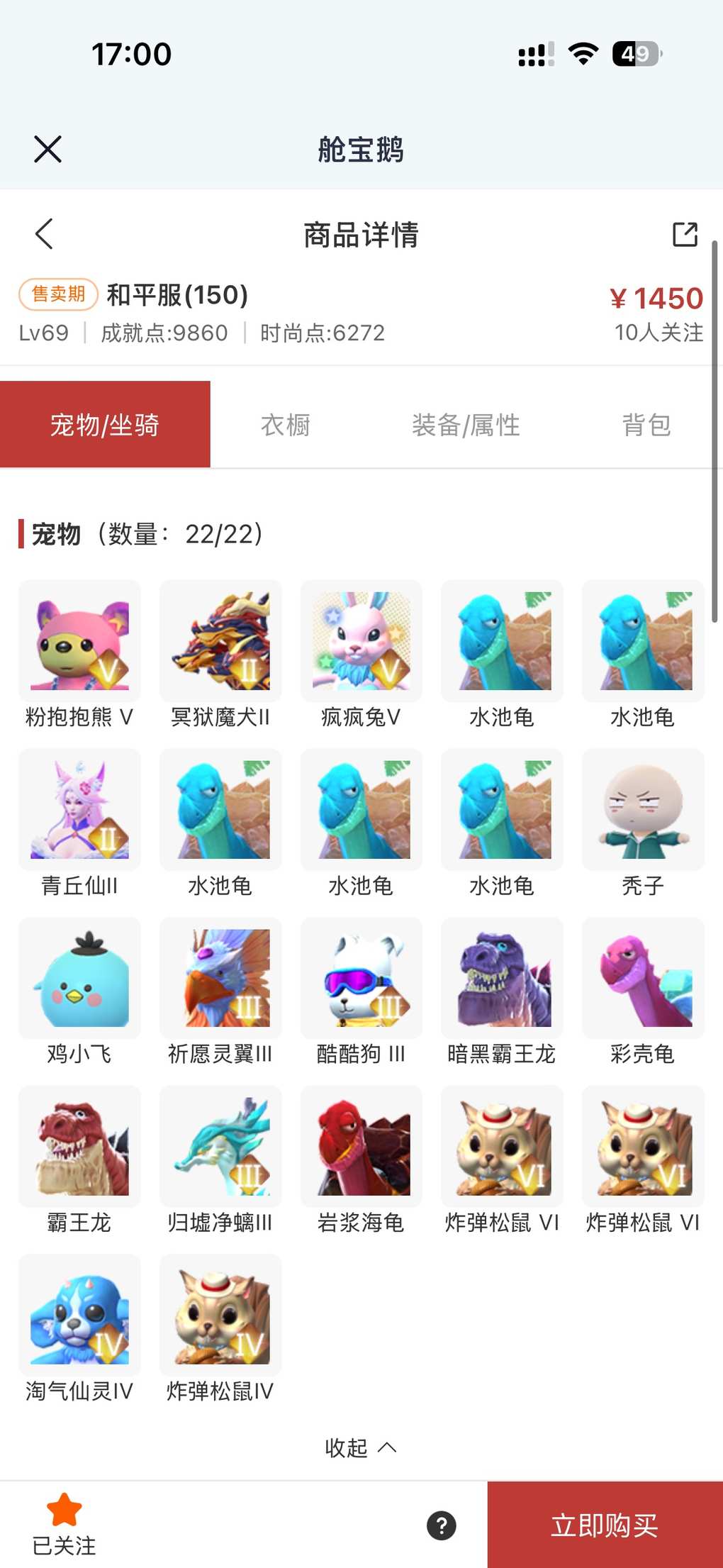Switch to the 装备/属性 tab

(x=466, y=425)
